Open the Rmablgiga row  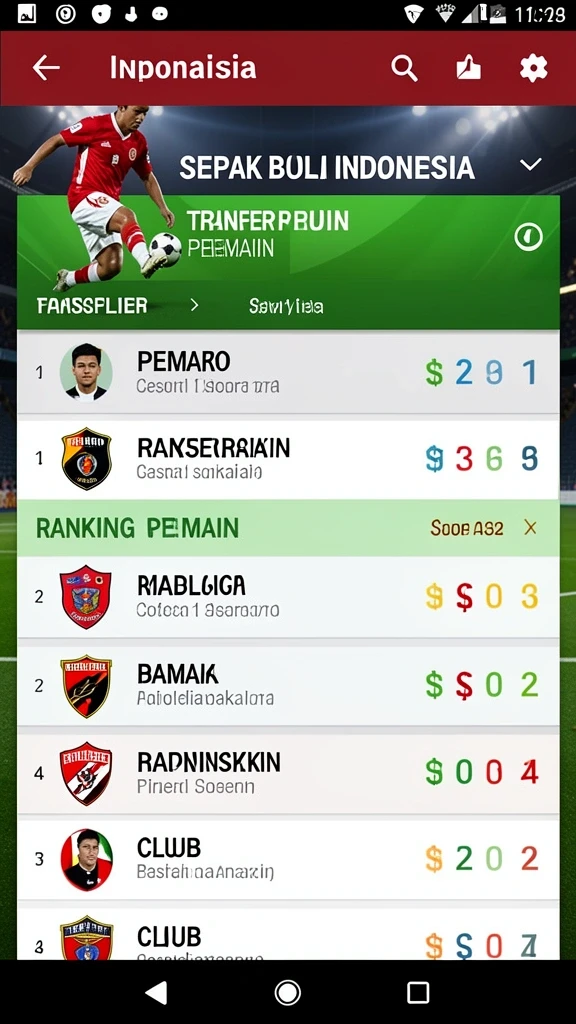(x=288, y=597)
